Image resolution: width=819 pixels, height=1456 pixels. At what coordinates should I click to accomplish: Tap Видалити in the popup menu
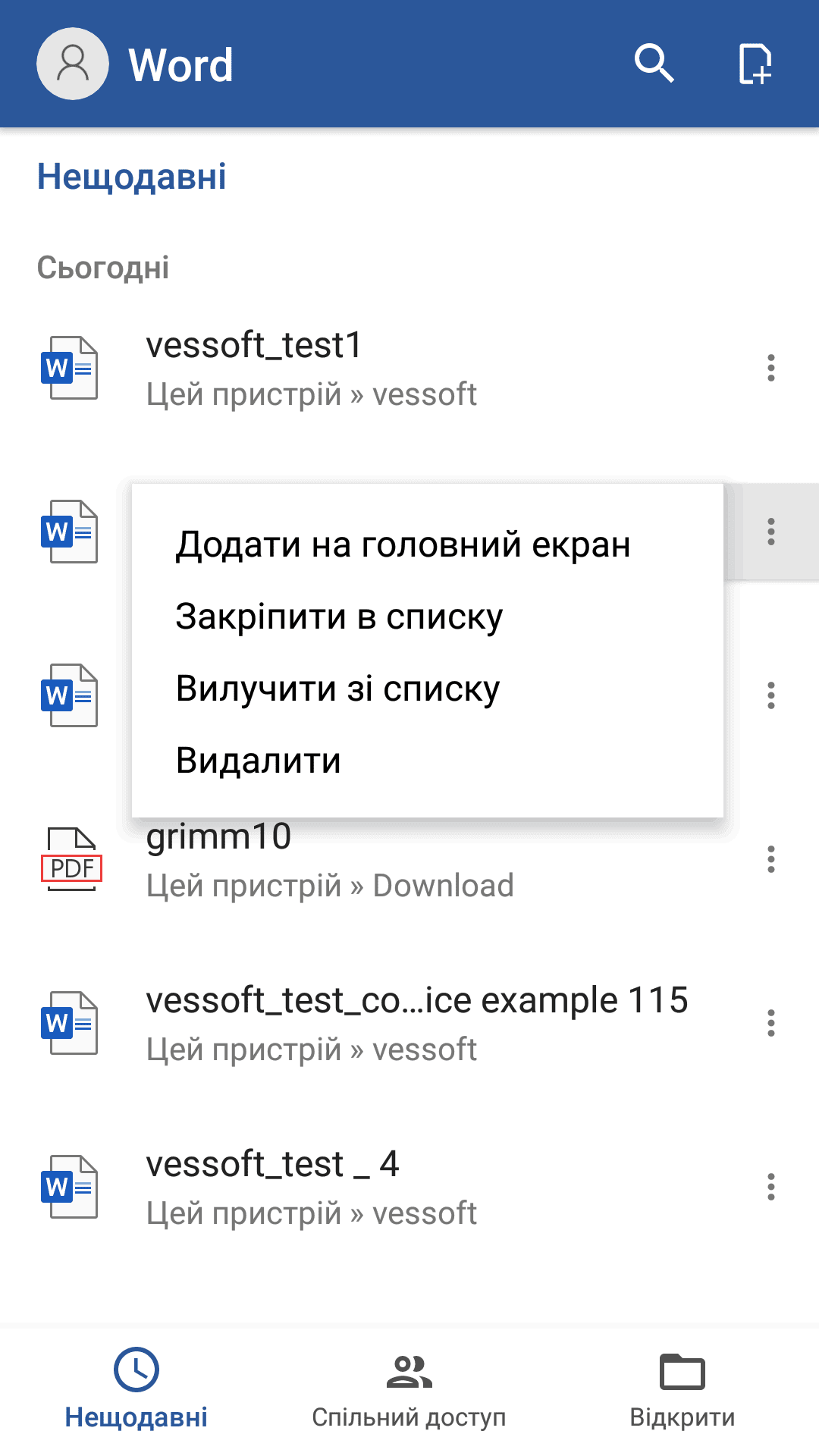click(259, 761)
